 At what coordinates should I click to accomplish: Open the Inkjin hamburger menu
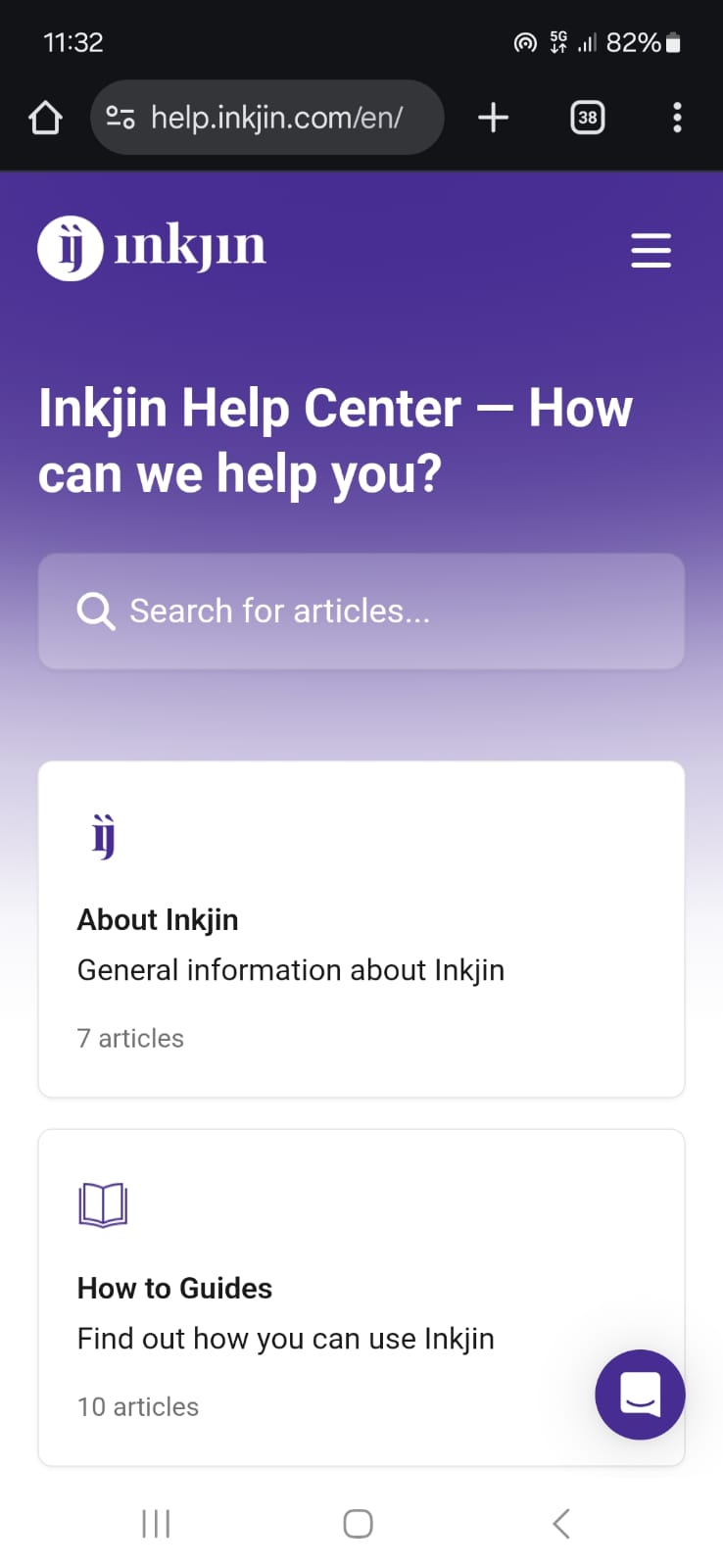click(x=651, y=250)
